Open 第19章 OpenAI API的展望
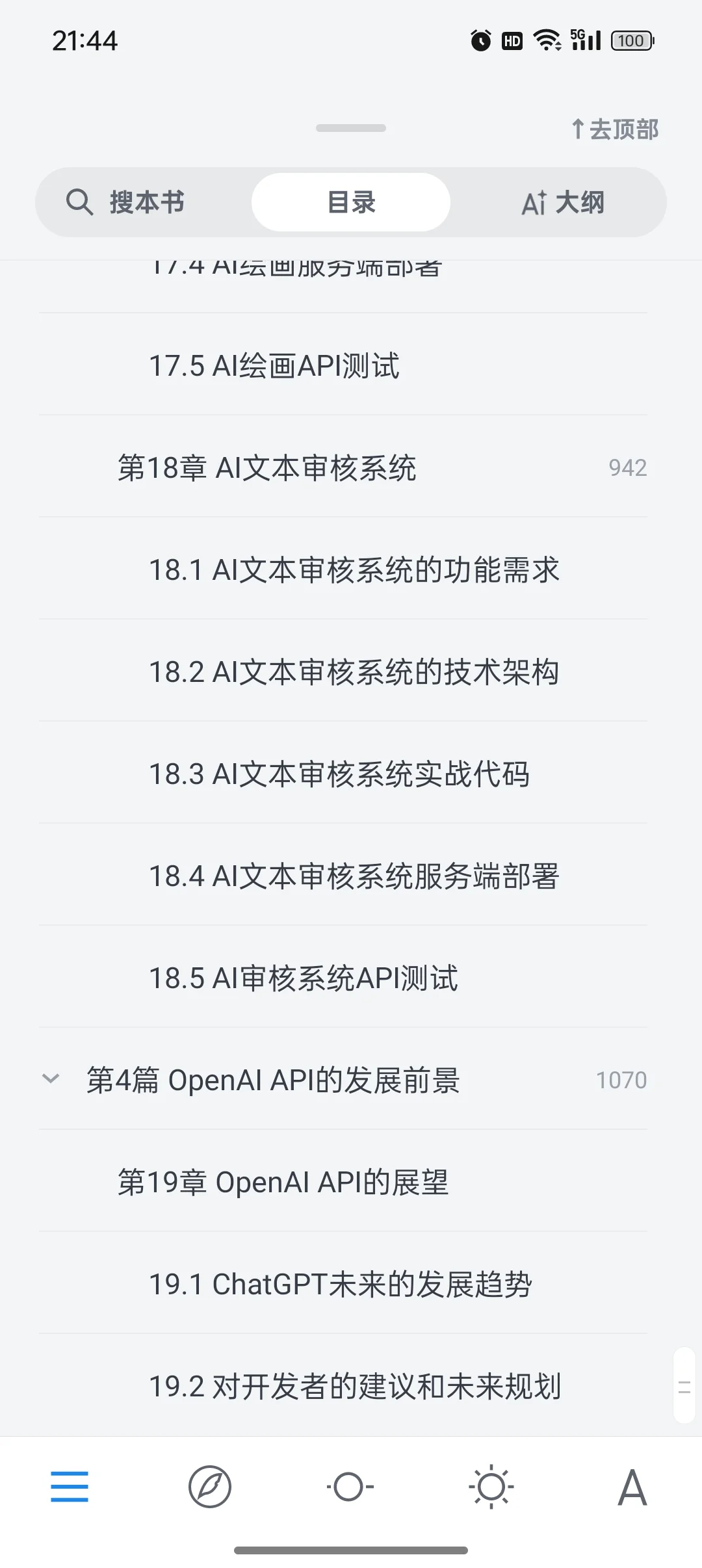This screenshot has height=1568, width=702. point(284,1181)
